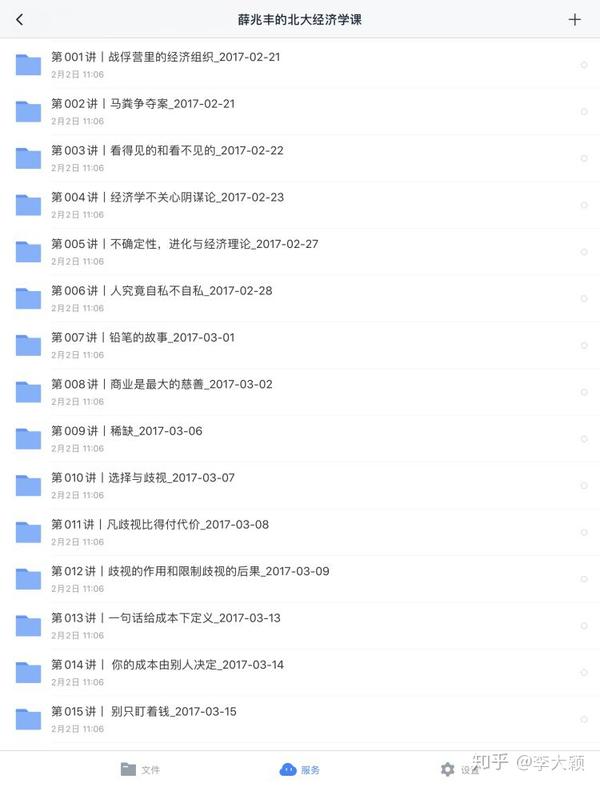This screenshot has height=787, width=600.
Task: Open folder 第005讲 不确定性，进化与经济理论
Action: pyautogui.click(x=184, y=244)
